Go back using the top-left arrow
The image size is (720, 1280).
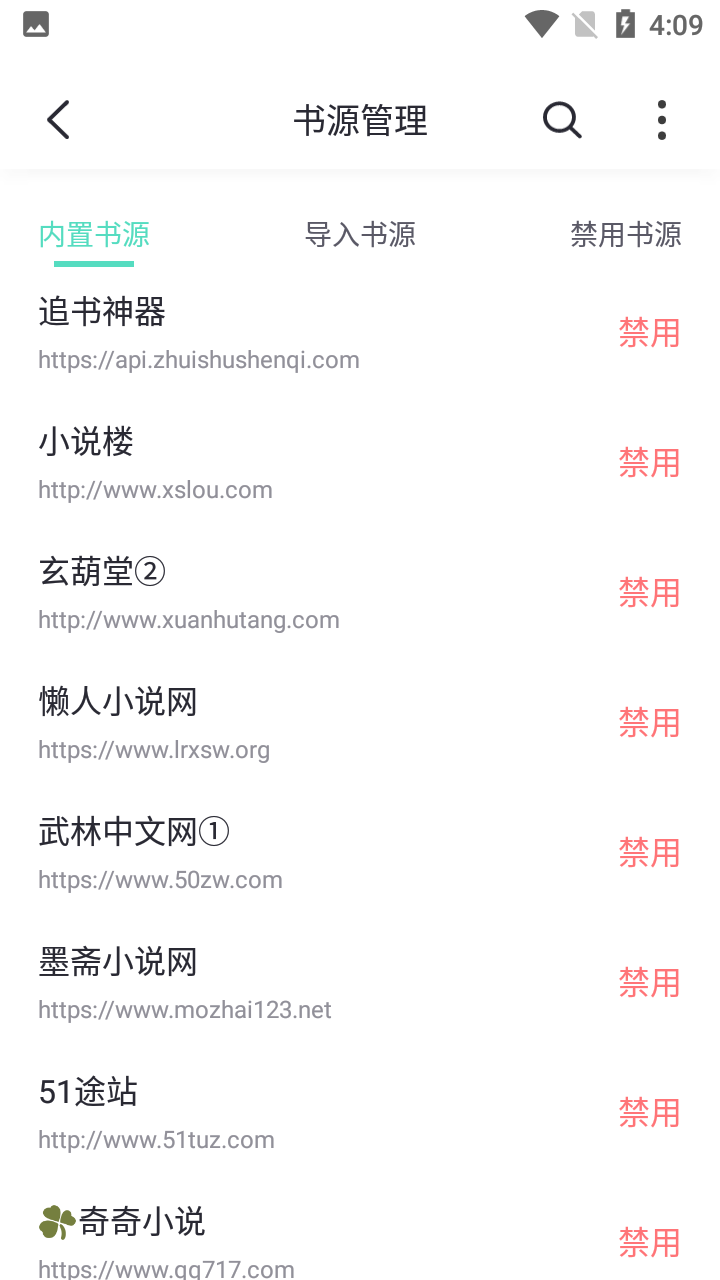[58, 120]
